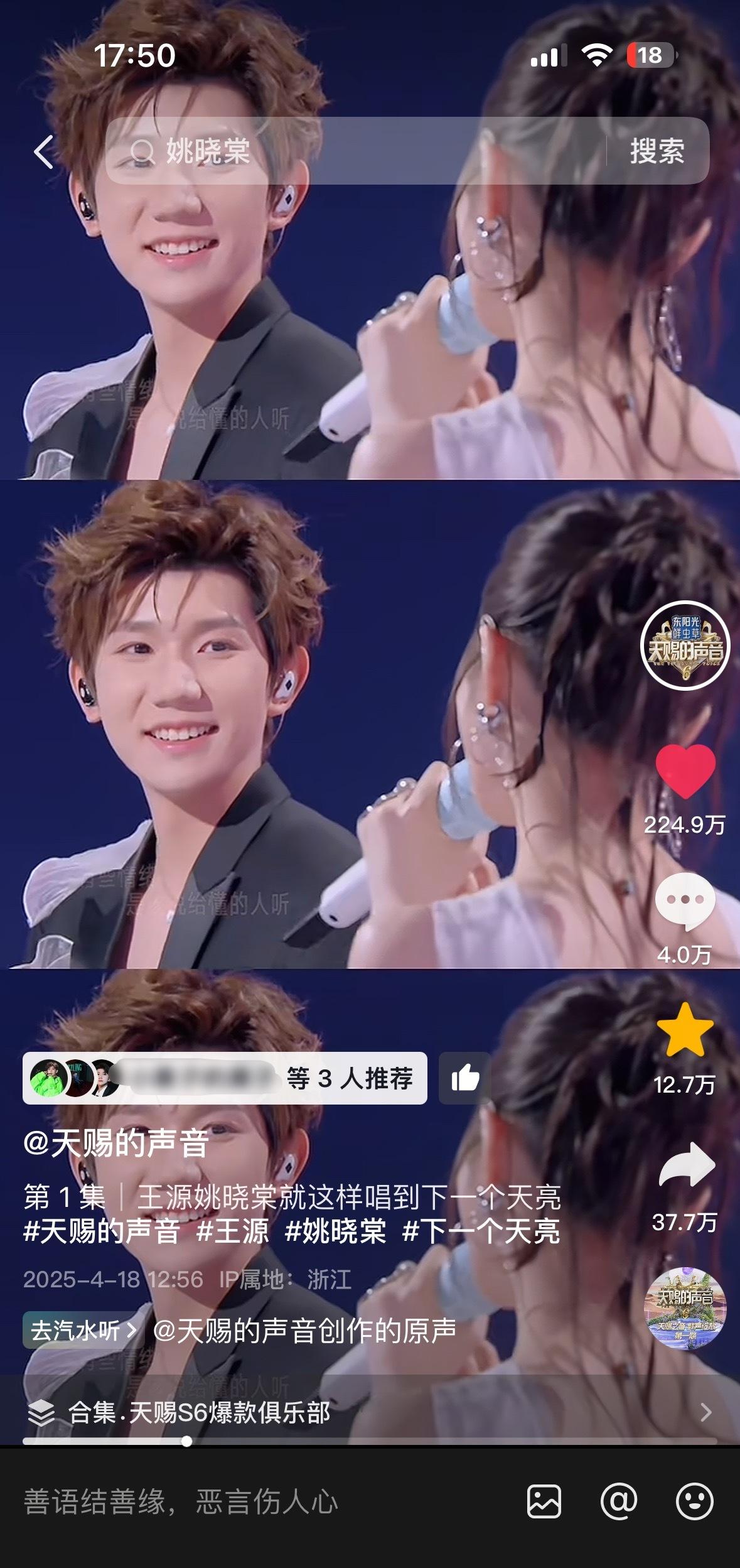Tap the thumbs-up recommend button
This screenshot has width=740, height=1568.
(464, 1078)
